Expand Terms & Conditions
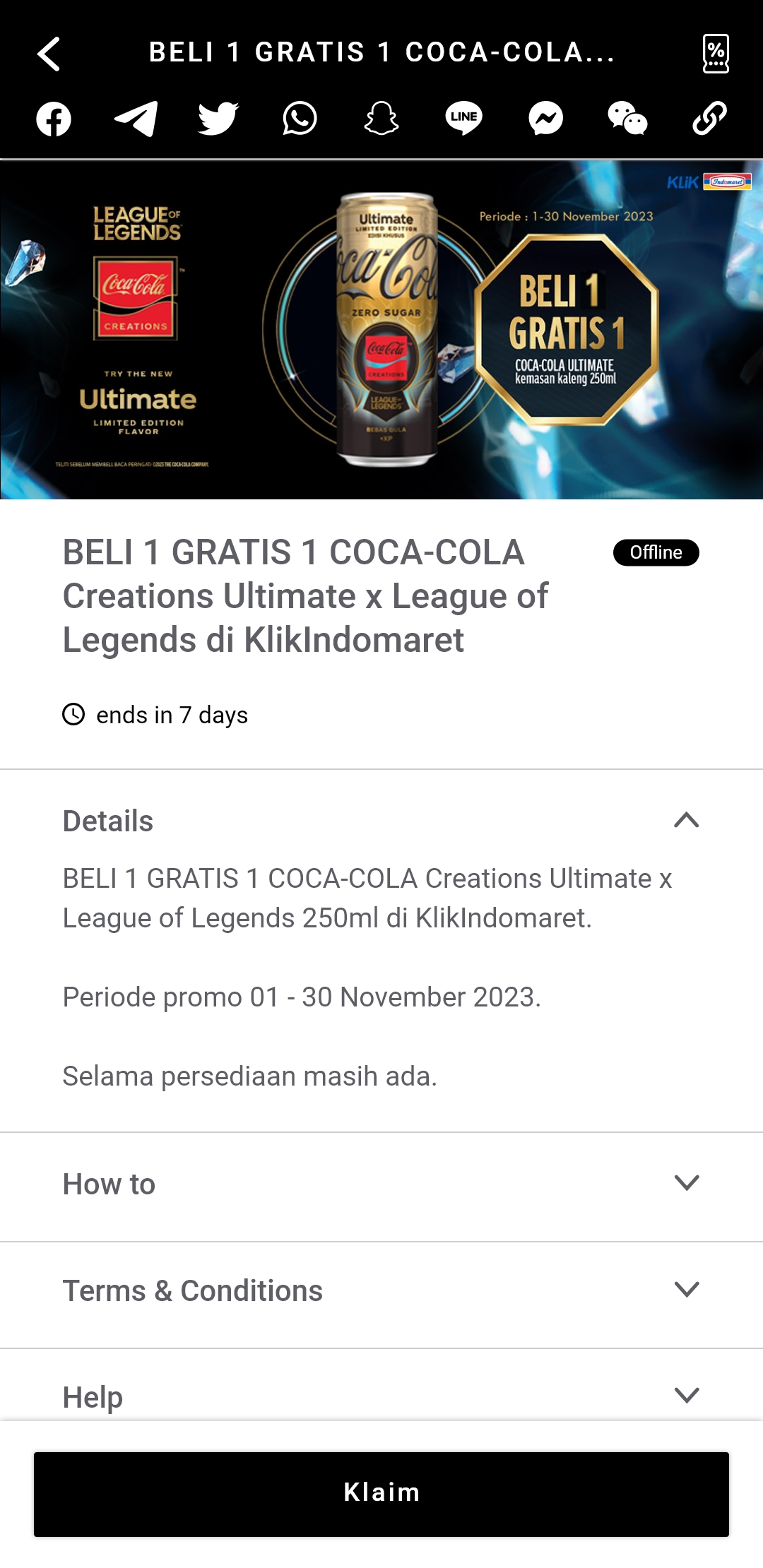 click(x=381, y=1291)
